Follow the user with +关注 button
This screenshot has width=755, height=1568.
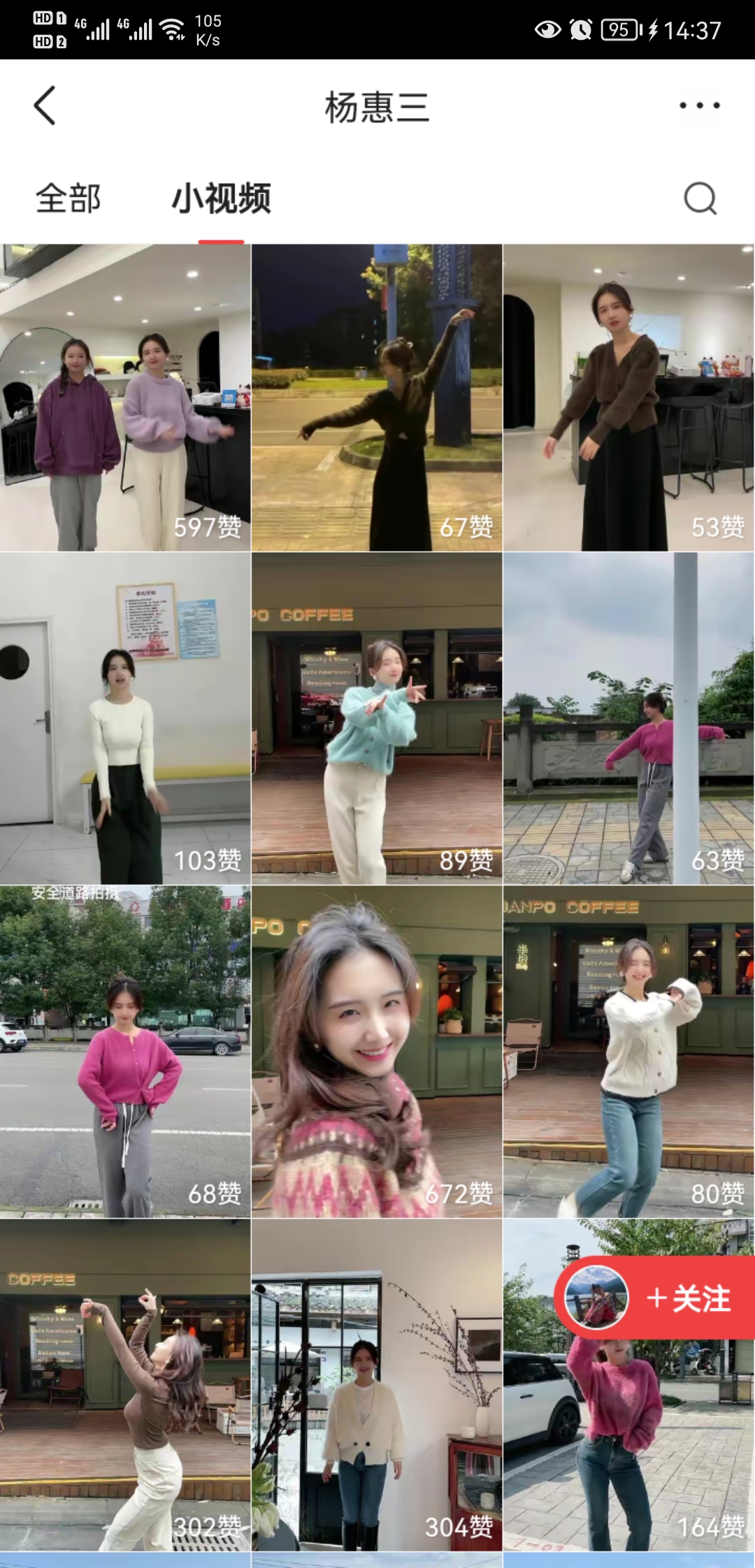click(689, 1298)
